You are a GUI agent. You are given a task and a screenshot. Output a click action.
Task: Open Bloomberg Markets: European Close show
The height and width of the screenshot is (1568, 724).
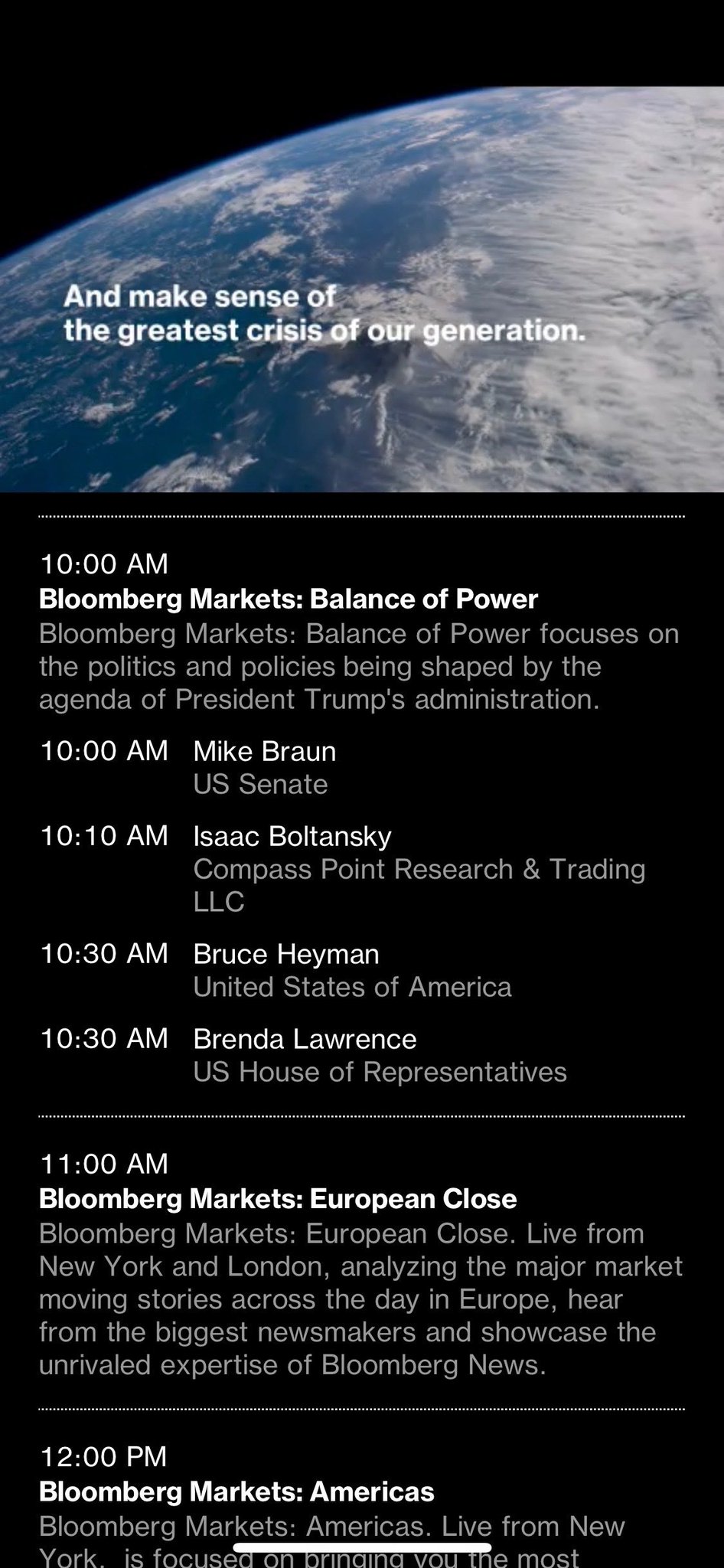pyautogui.click(x=278, y=1198)
